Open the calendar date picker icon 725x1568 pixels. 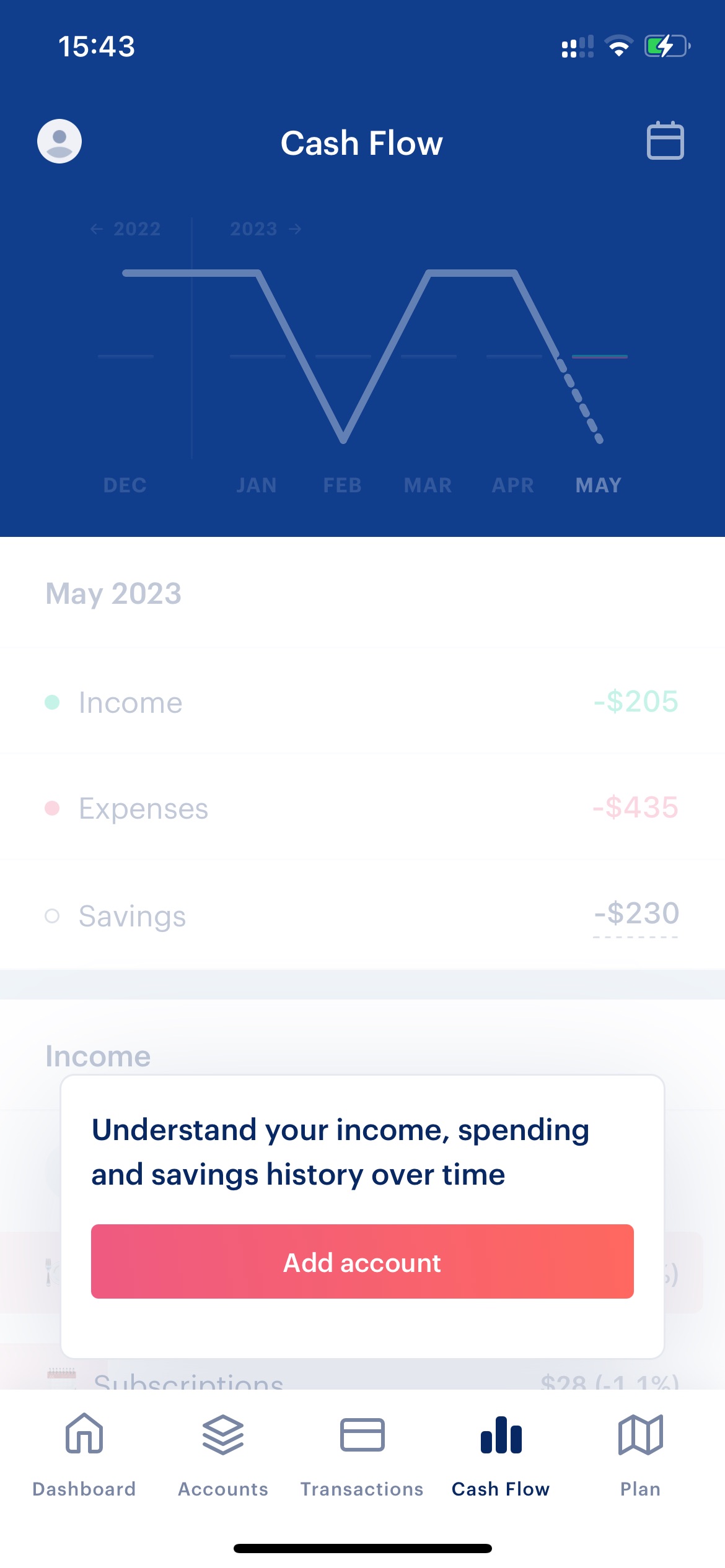tap(666, 141)
